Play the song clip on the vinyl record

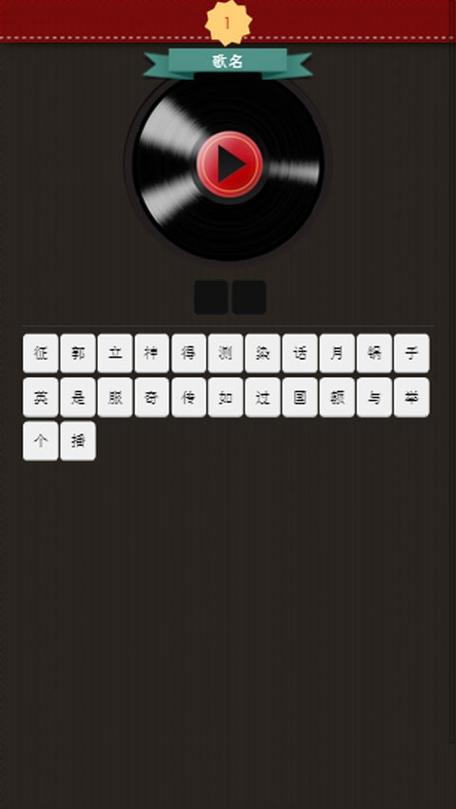point(230,164)
